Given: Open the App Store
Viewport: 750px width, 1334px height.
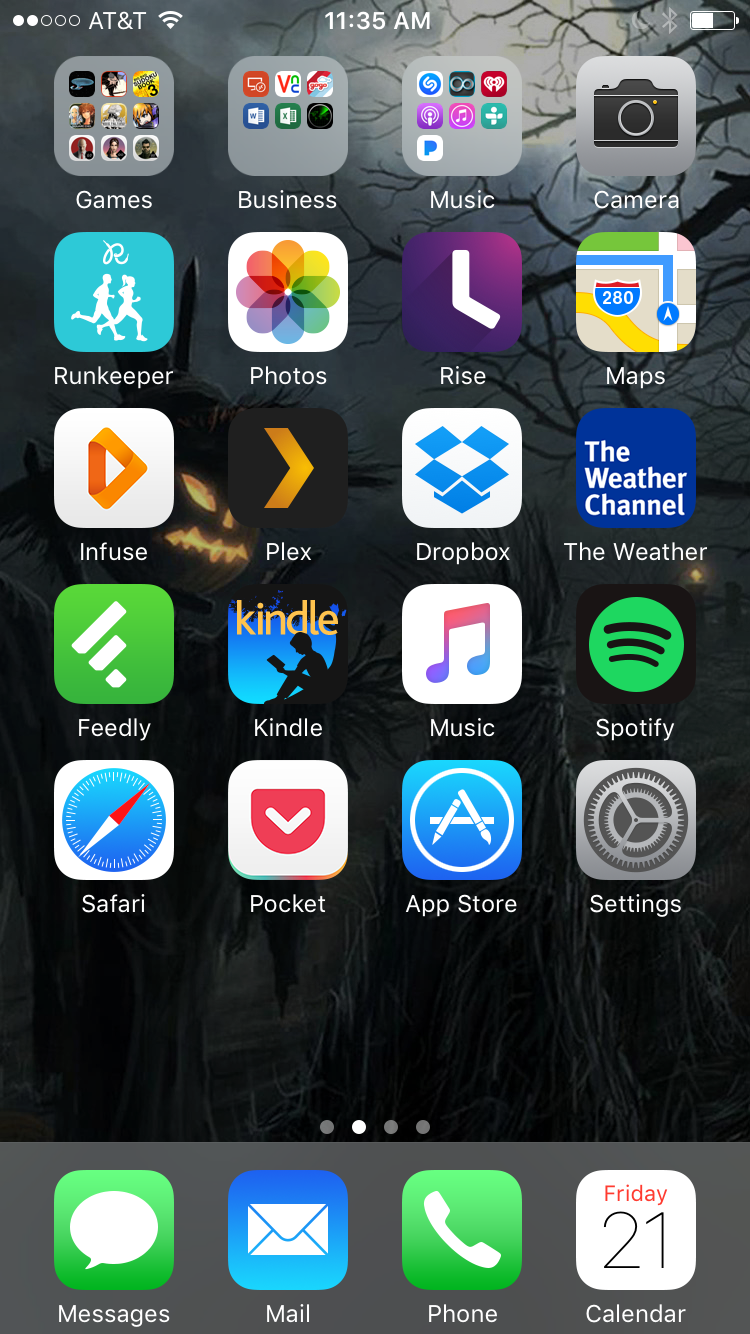Looking at the screenshot, I should [462, 820].
